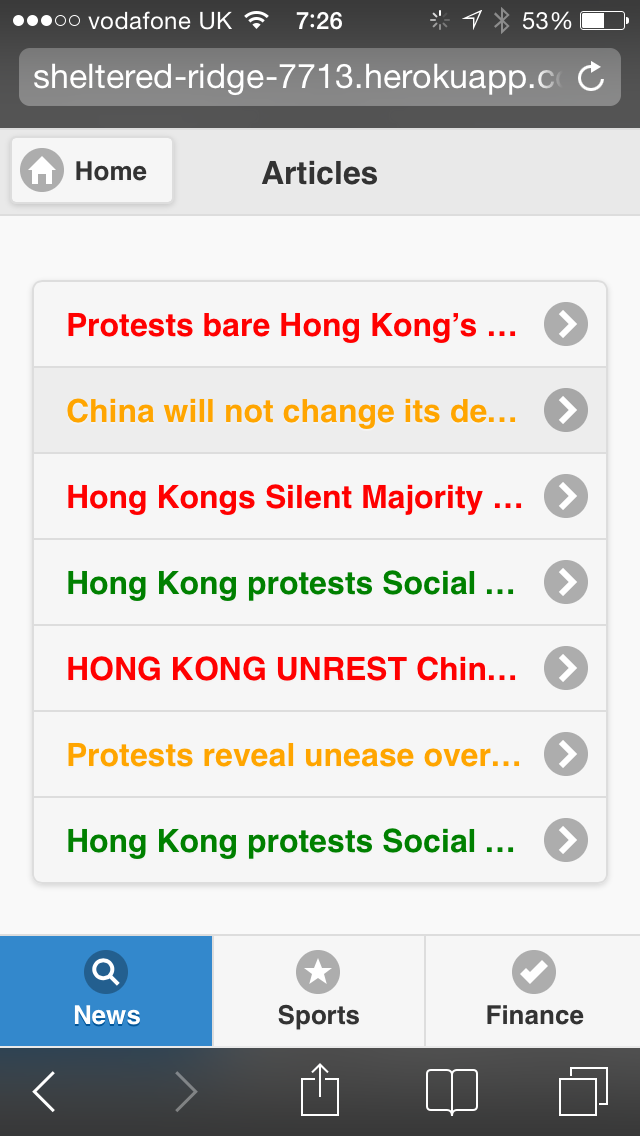
Task: Open 'China will not change its de…' article
Action: (320, 411)
